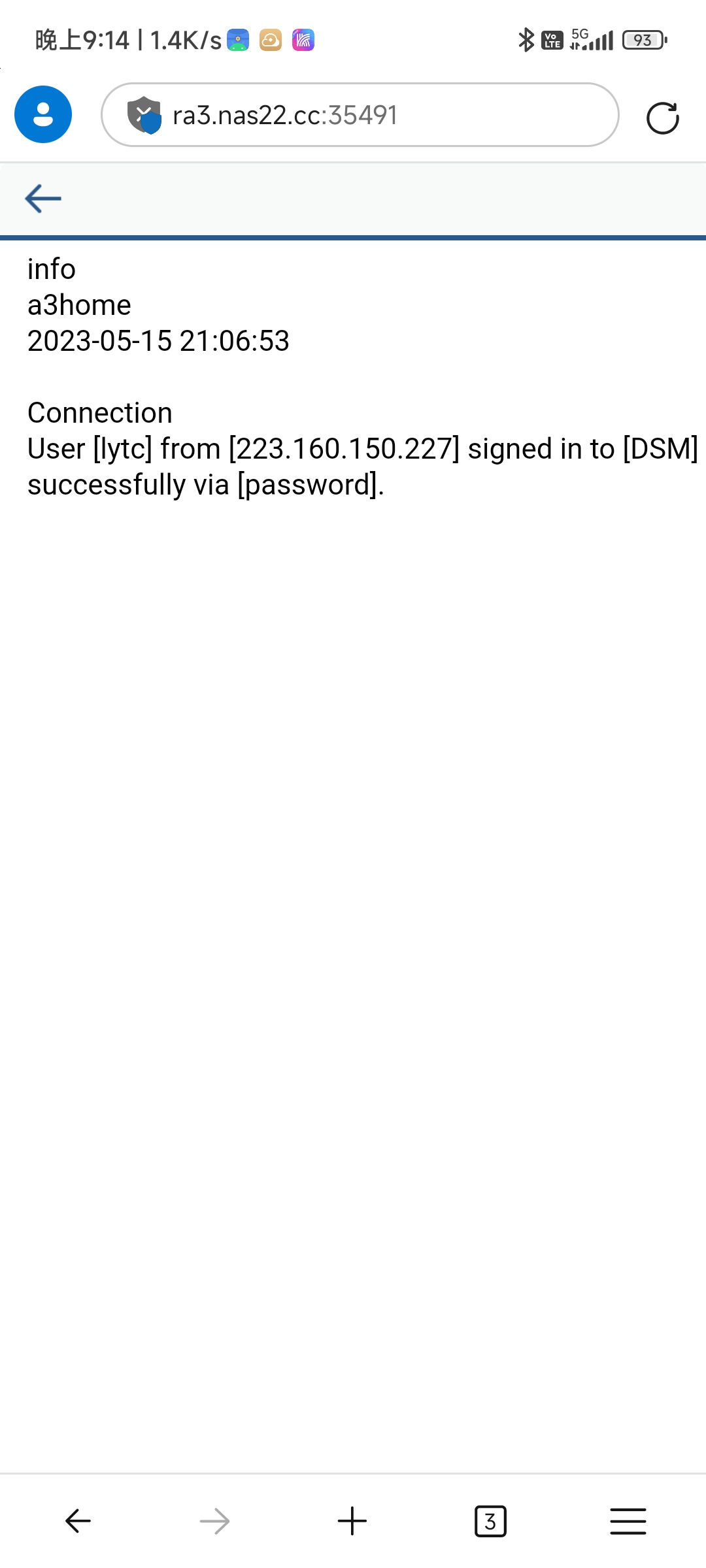Navigate back with the bottom toolbar arrow
This screenshot has width=706, height=1568.
point(78,1521)
